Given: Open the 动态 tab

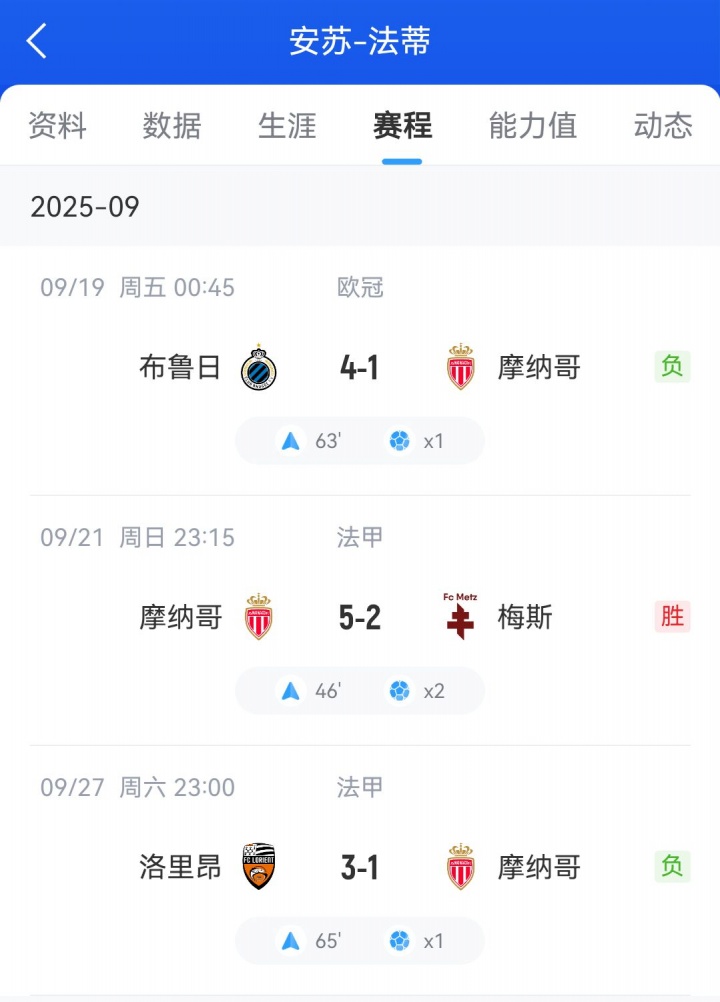Looking at the screenshot, I should pos(662,126).
